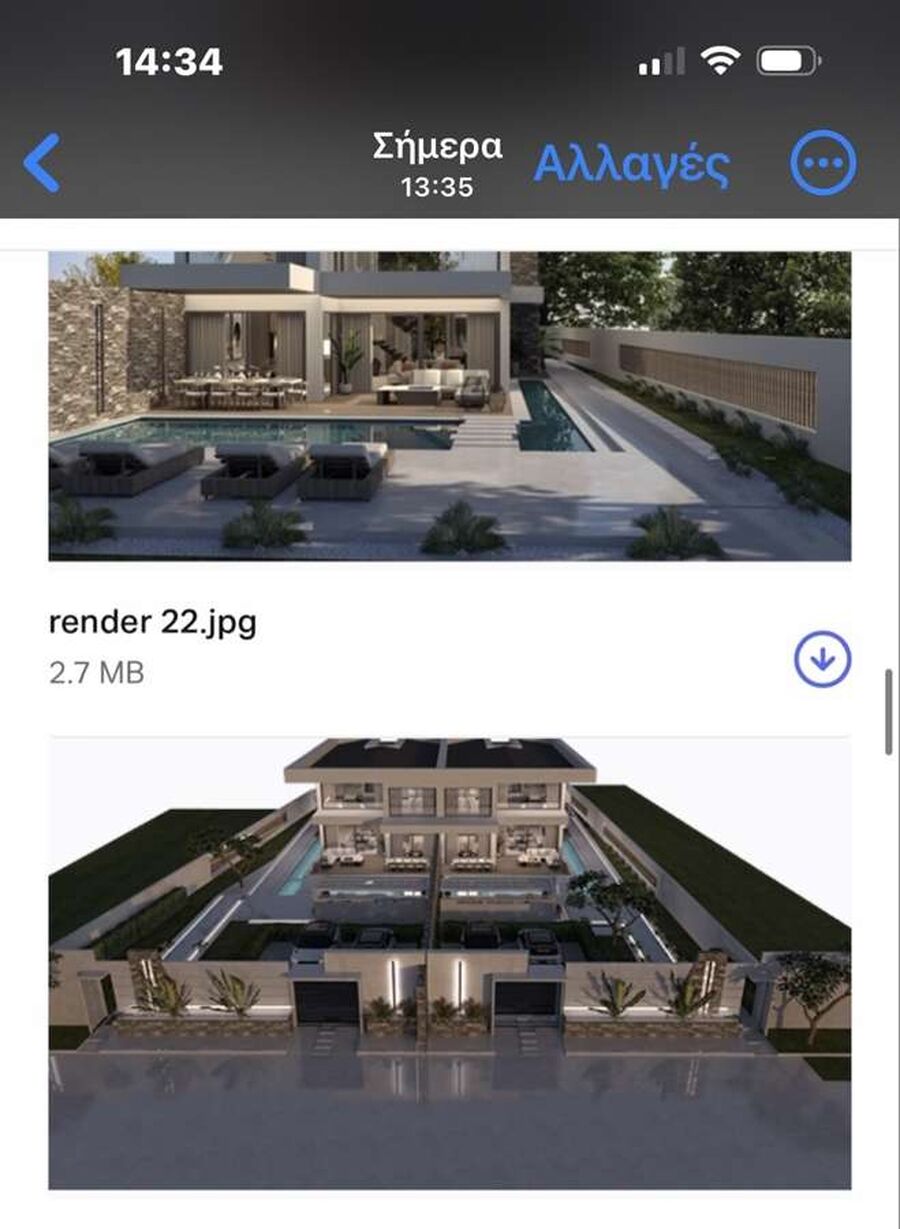Open the Αλλαγές changes view
This screenshot has width=900, height=1229.
(631, 164)
